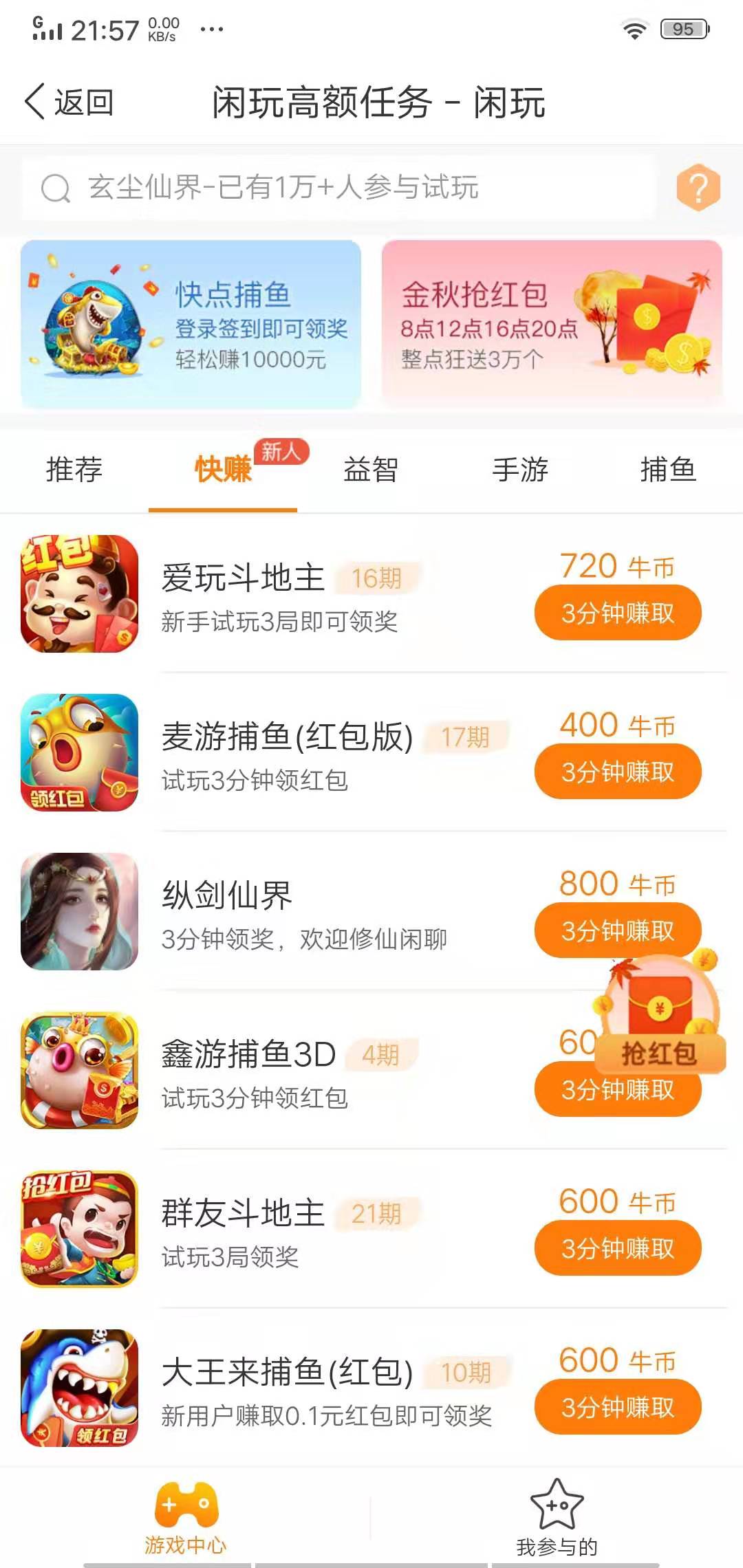Viewport: 743px width, 1568px height.
Task: Switch to the 推荐 tab
Action: (72, 470)
